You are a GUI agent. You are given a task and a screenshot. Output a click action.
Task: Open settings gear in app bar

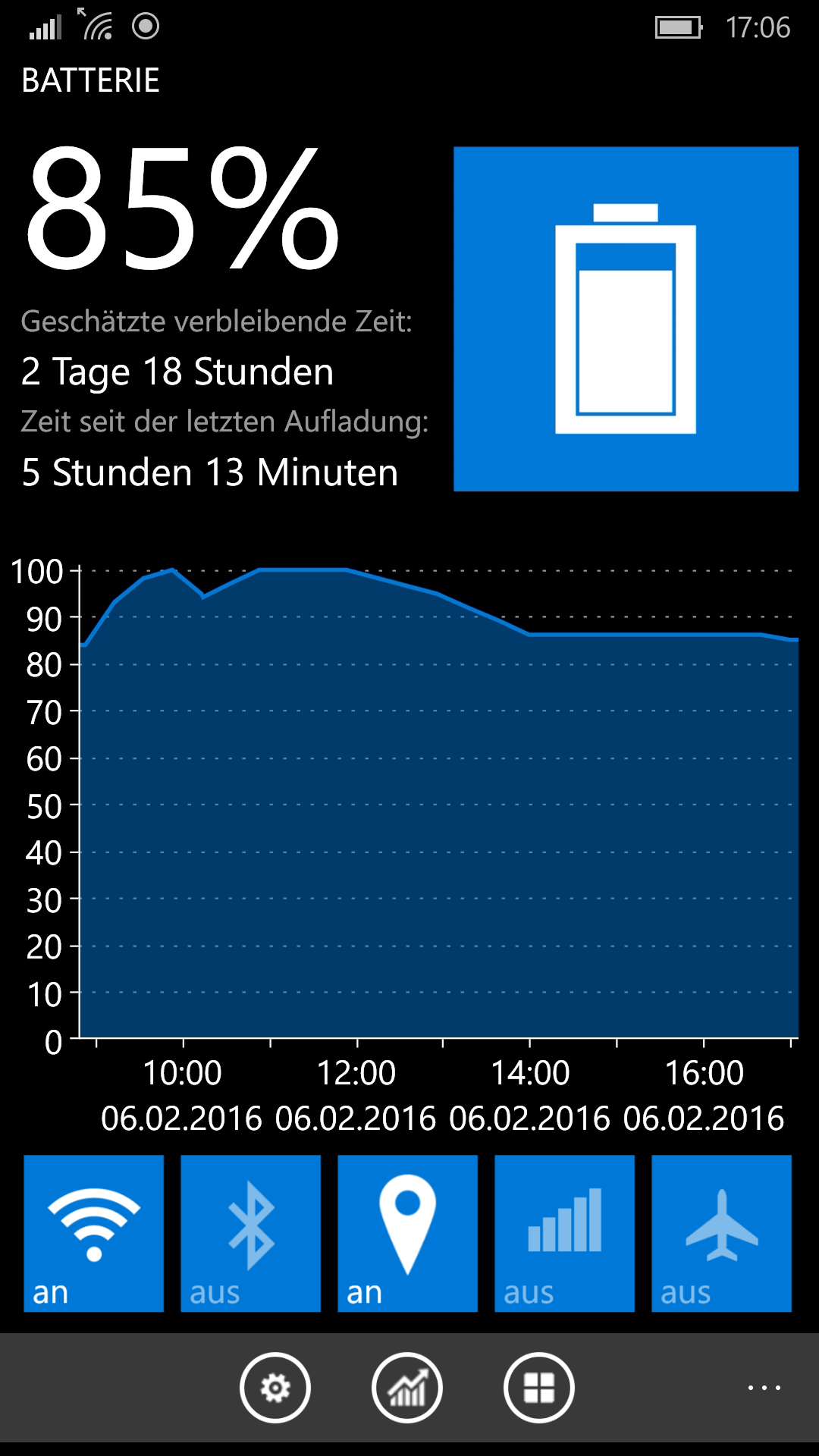click(x=275, y=1388)
